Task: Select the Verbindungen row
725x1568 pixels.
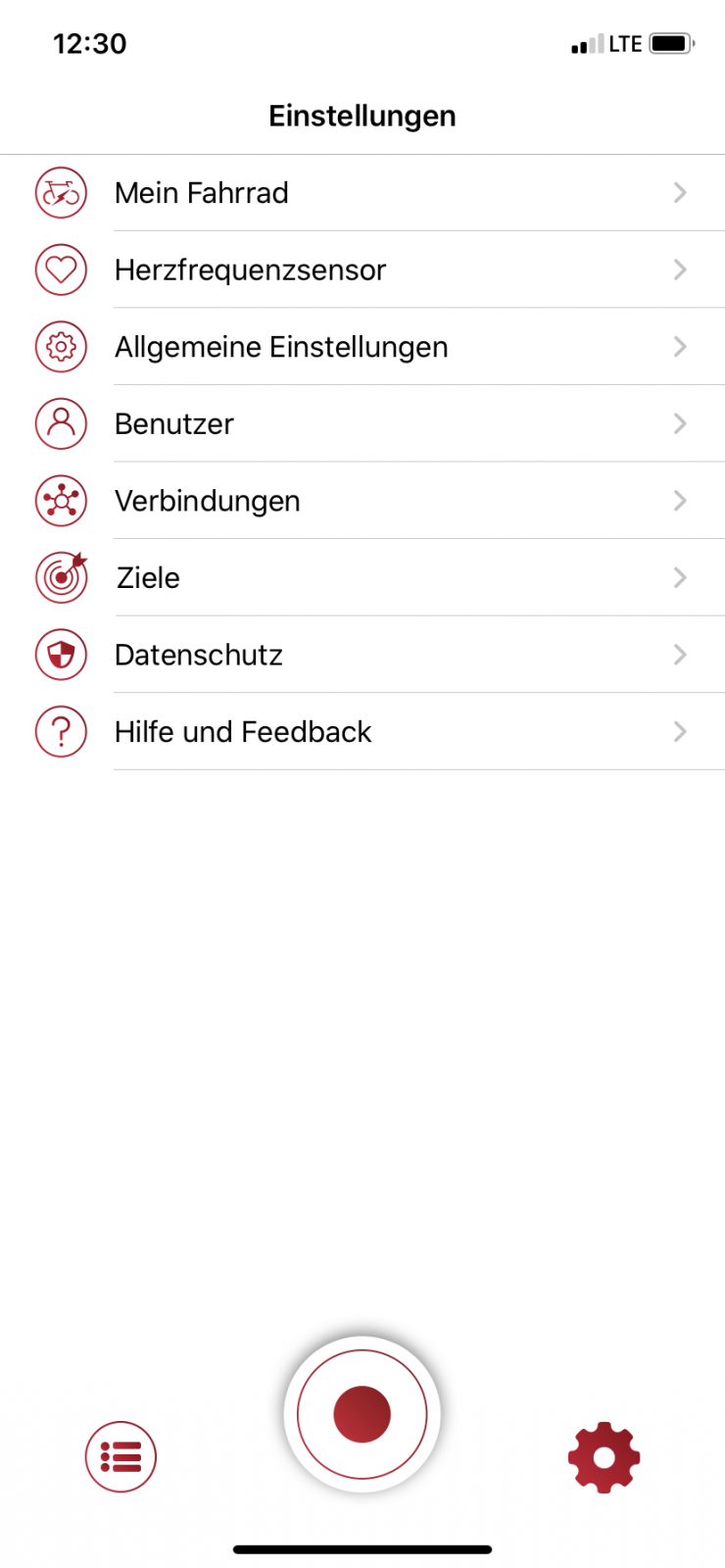Action: click(362, 501)
